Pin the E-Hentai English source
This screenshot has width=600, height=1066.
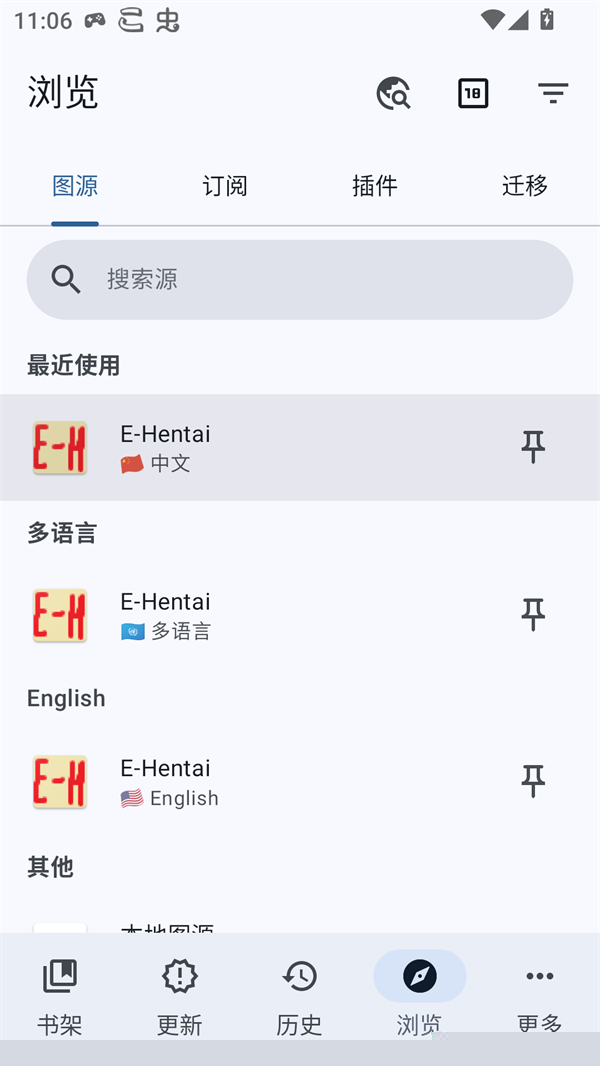[533, 782]
